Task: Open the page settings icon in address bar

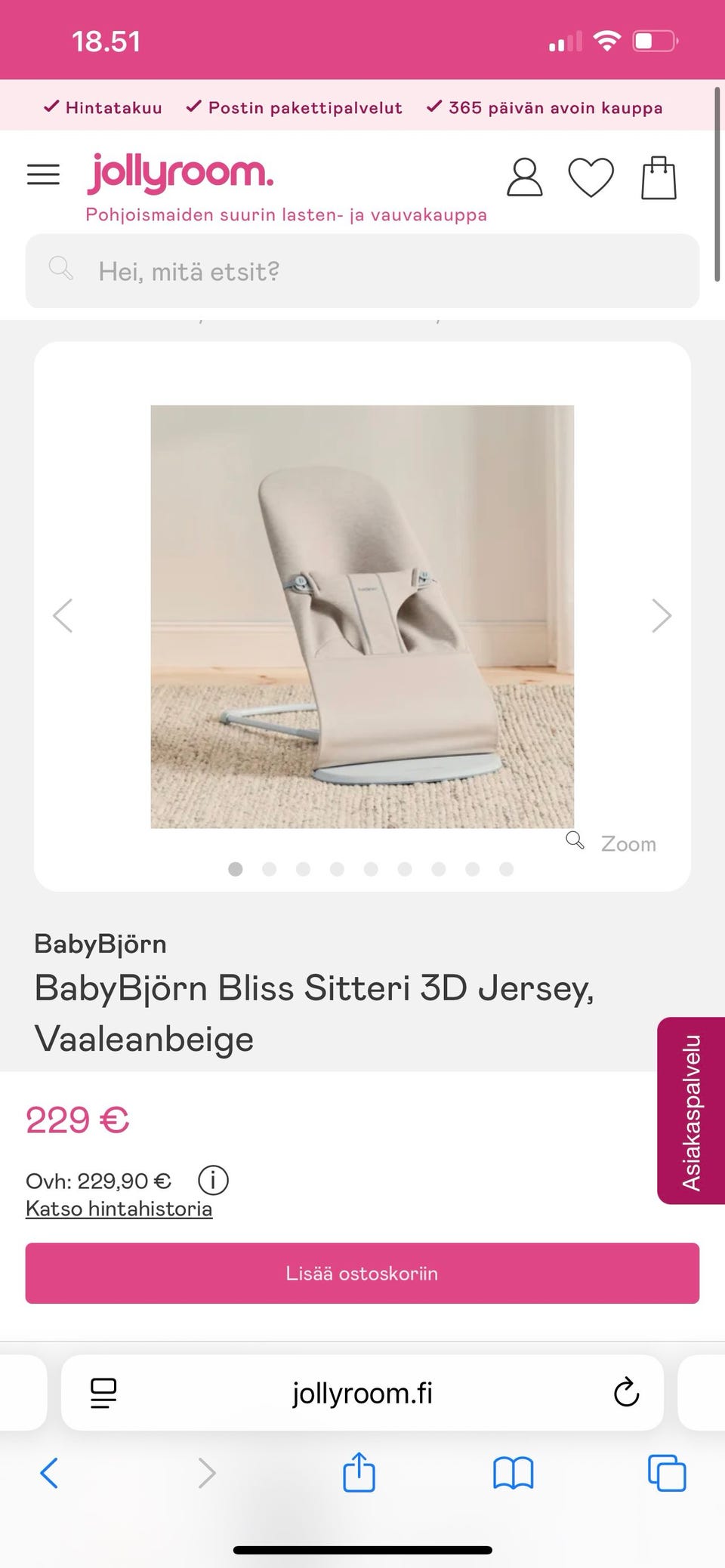Action: click(103, 1394)
